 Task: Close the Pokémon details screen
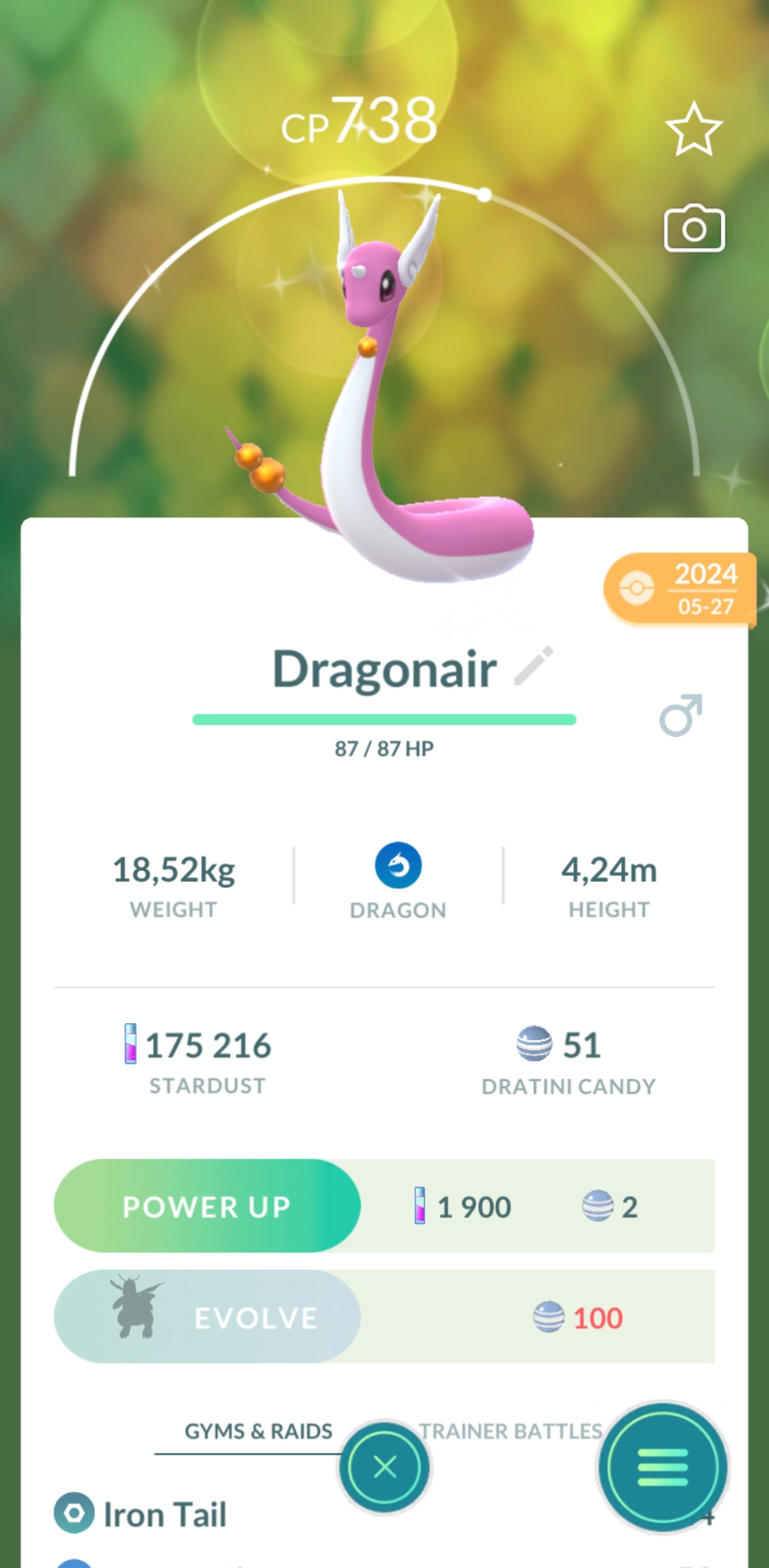pyautogui.click(x=384, y=1467)
